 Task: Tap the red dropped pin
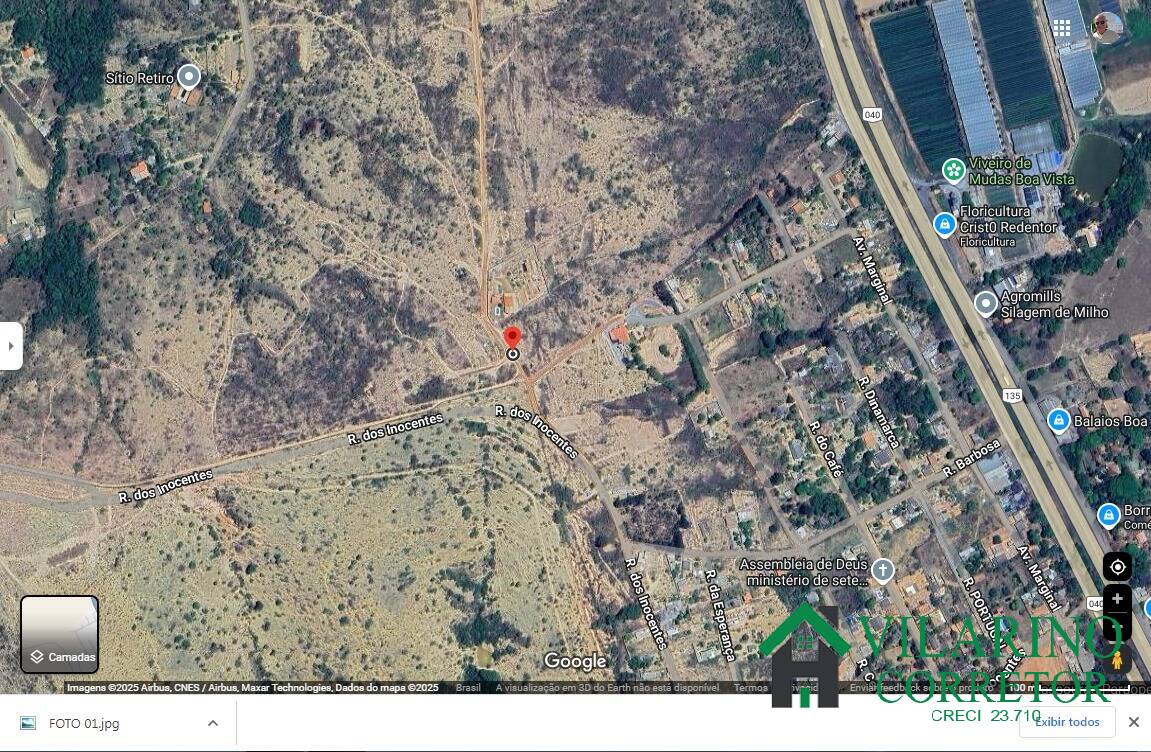tap(512, 338)
